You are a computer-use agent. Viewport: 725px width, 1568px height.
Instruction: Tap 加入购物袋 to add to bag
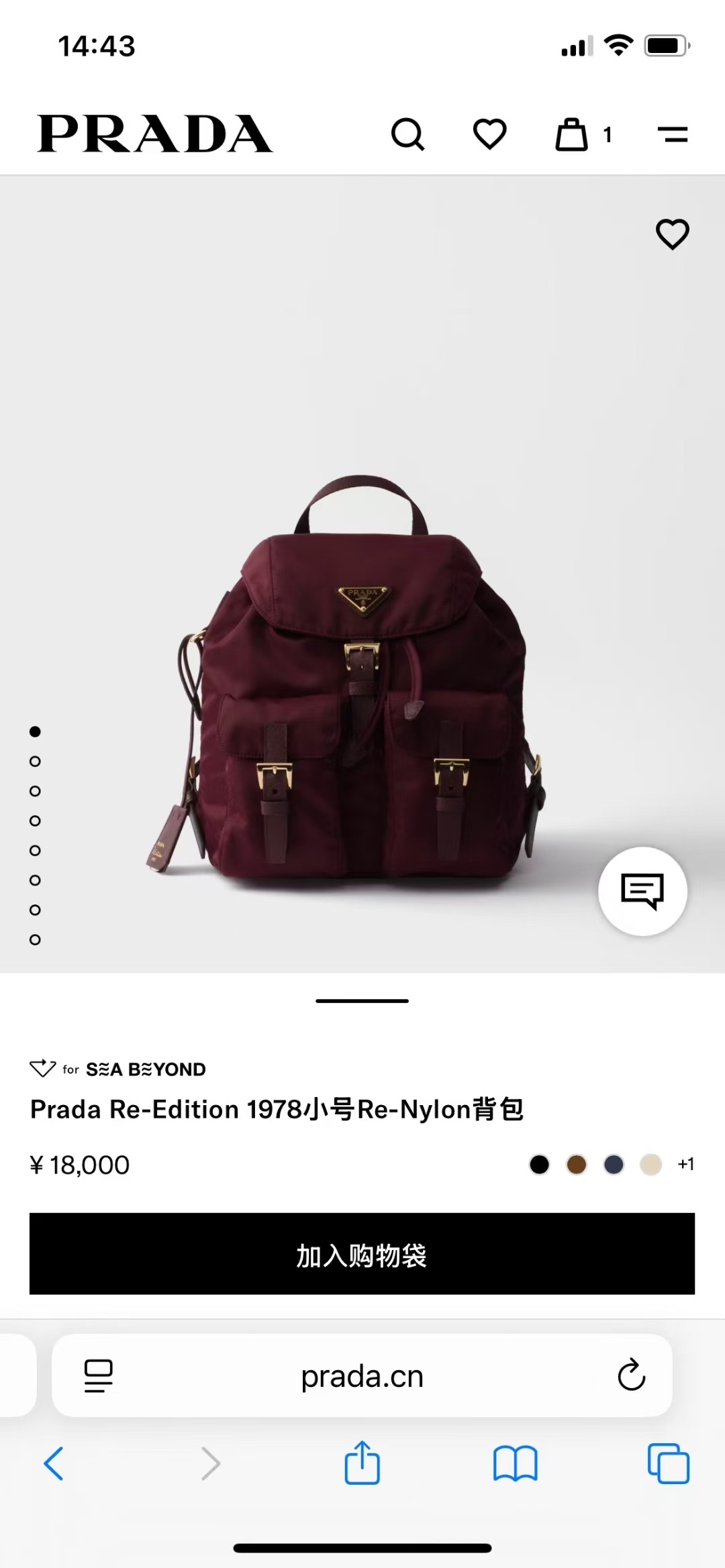362,1253
